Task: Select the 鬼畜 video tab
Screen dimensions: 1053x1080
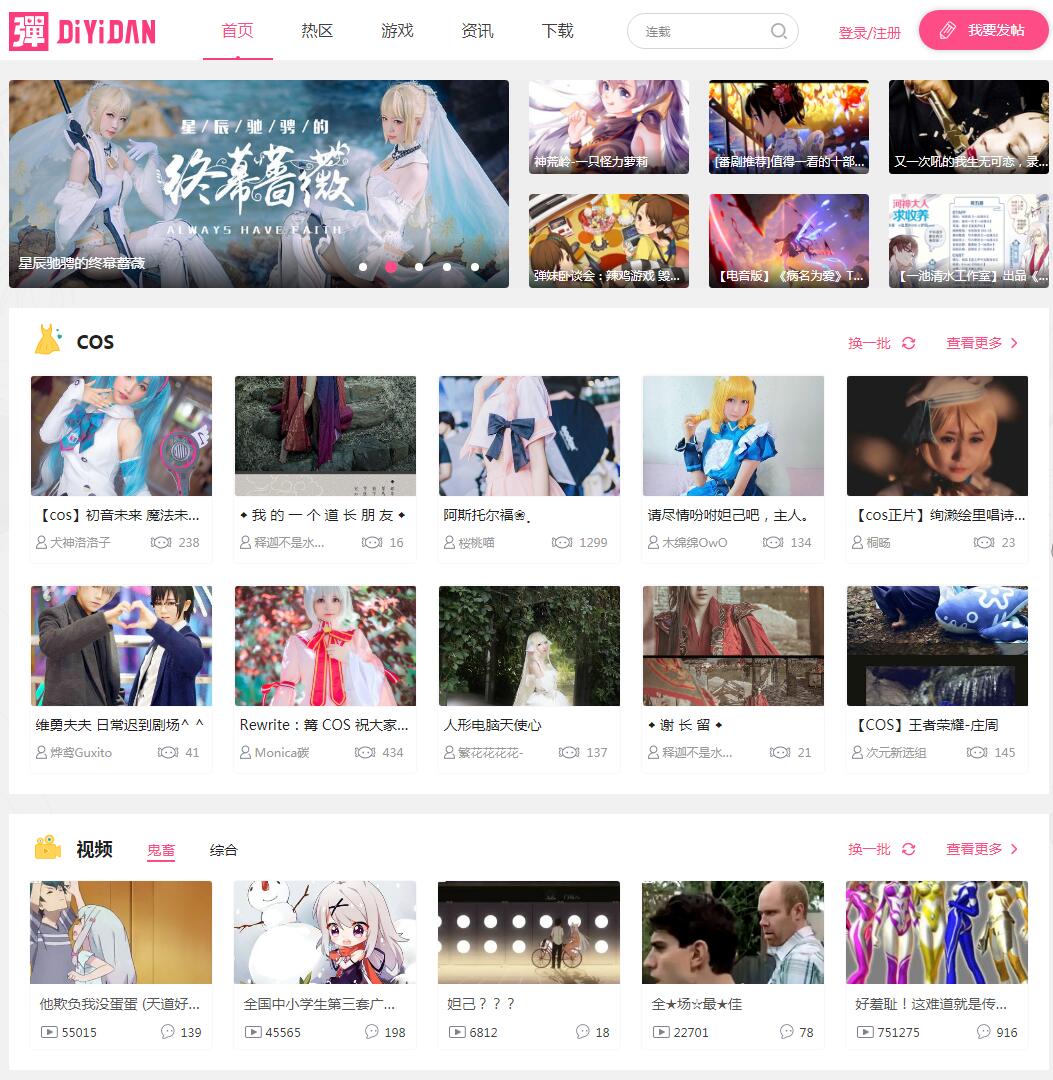Action: 161,850
